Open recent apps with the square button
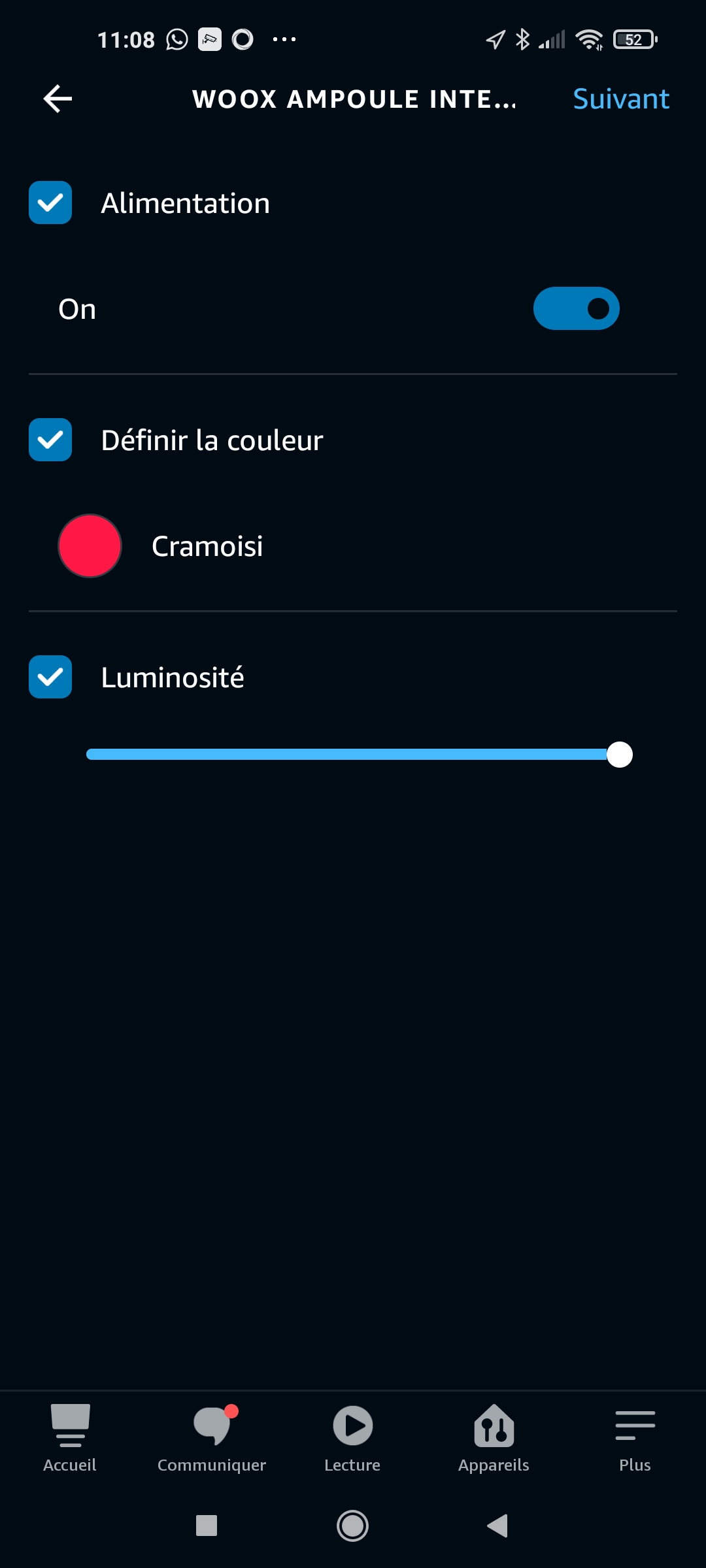This screenshot has width=706, height=1568. pos(207,1526)
